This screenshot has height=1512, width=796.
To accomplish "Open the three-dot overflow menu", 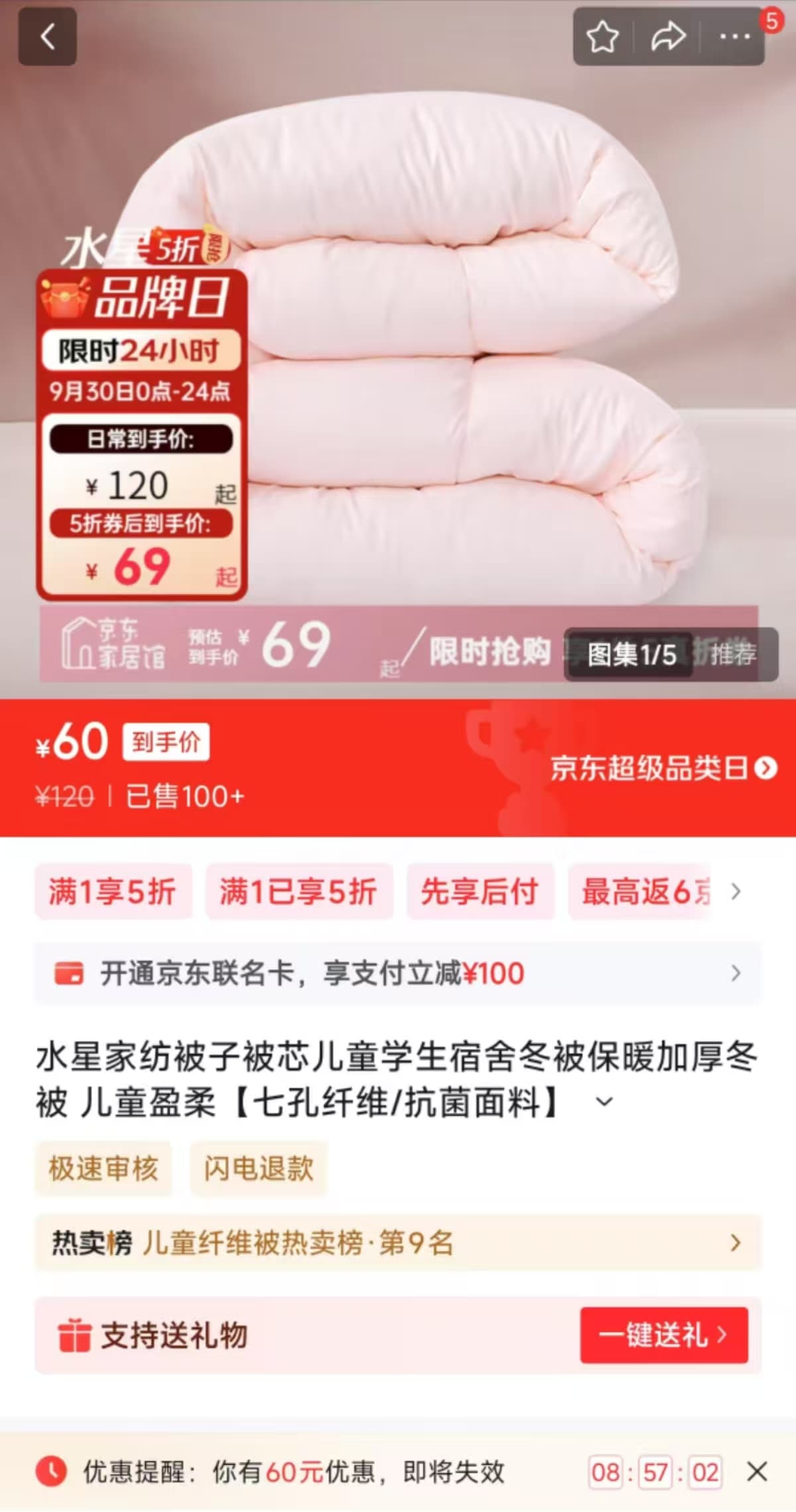I will pos(734,37).
